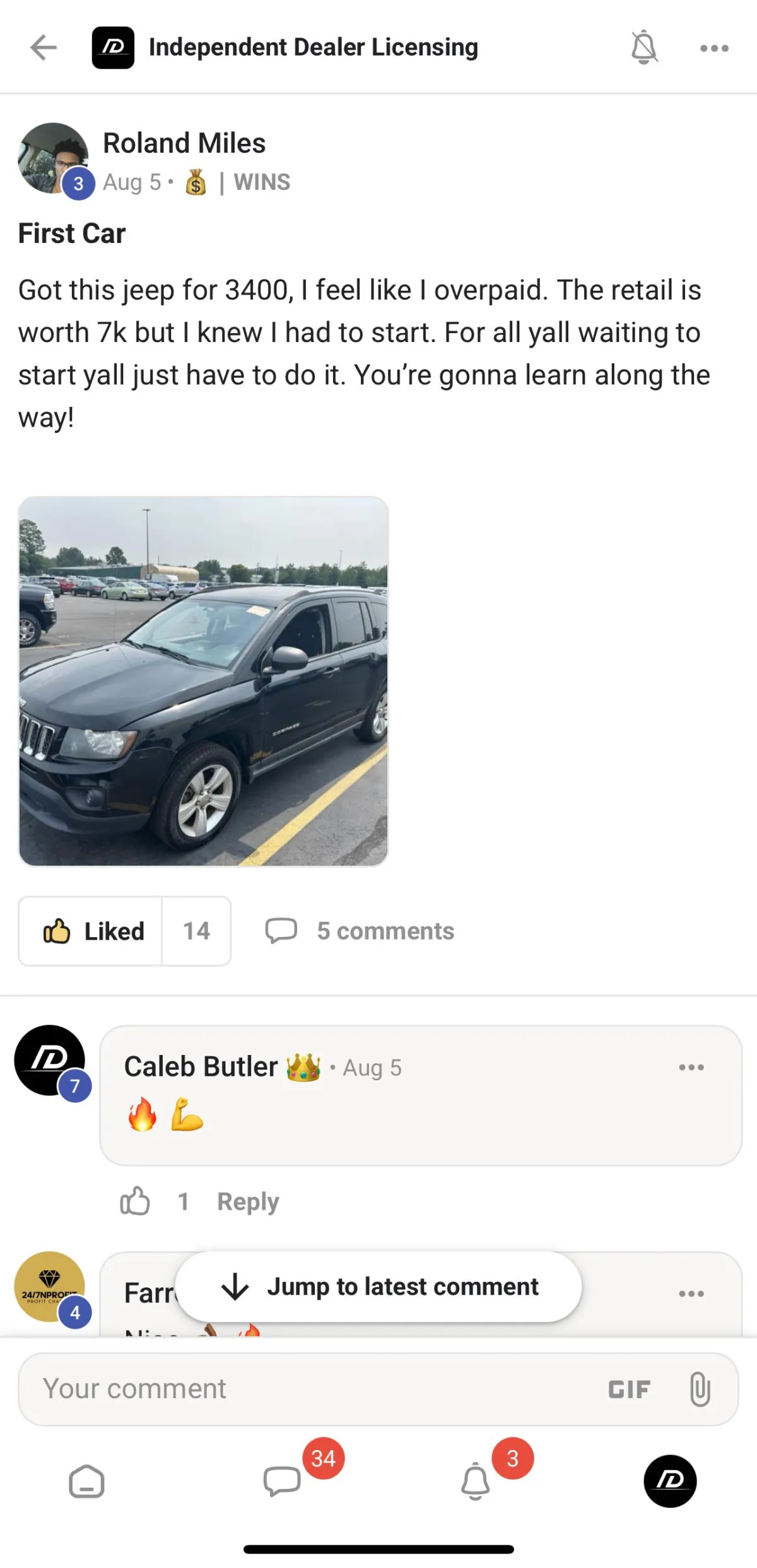757x1568 pixels.
Task: Add a GIF to your comment
Action: (x=629, y=1389)
